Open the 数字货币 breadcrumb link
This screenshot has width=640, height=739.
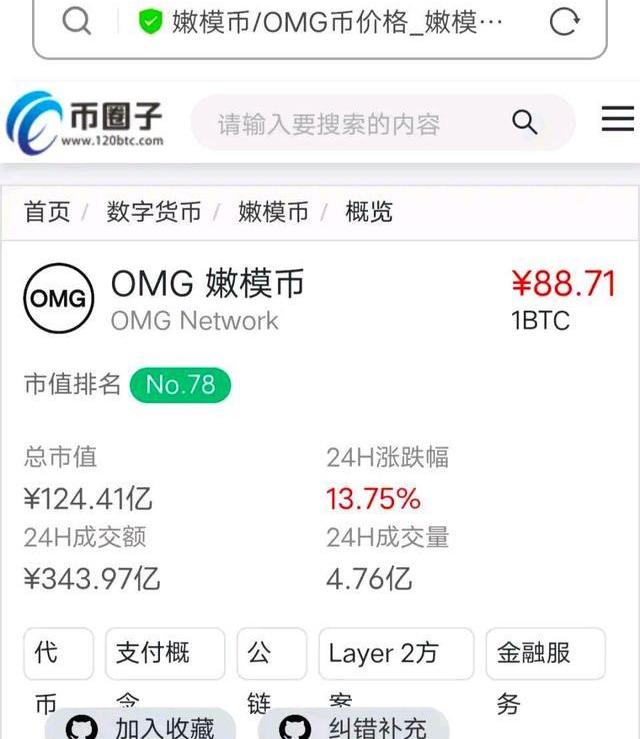pos(154,212)
